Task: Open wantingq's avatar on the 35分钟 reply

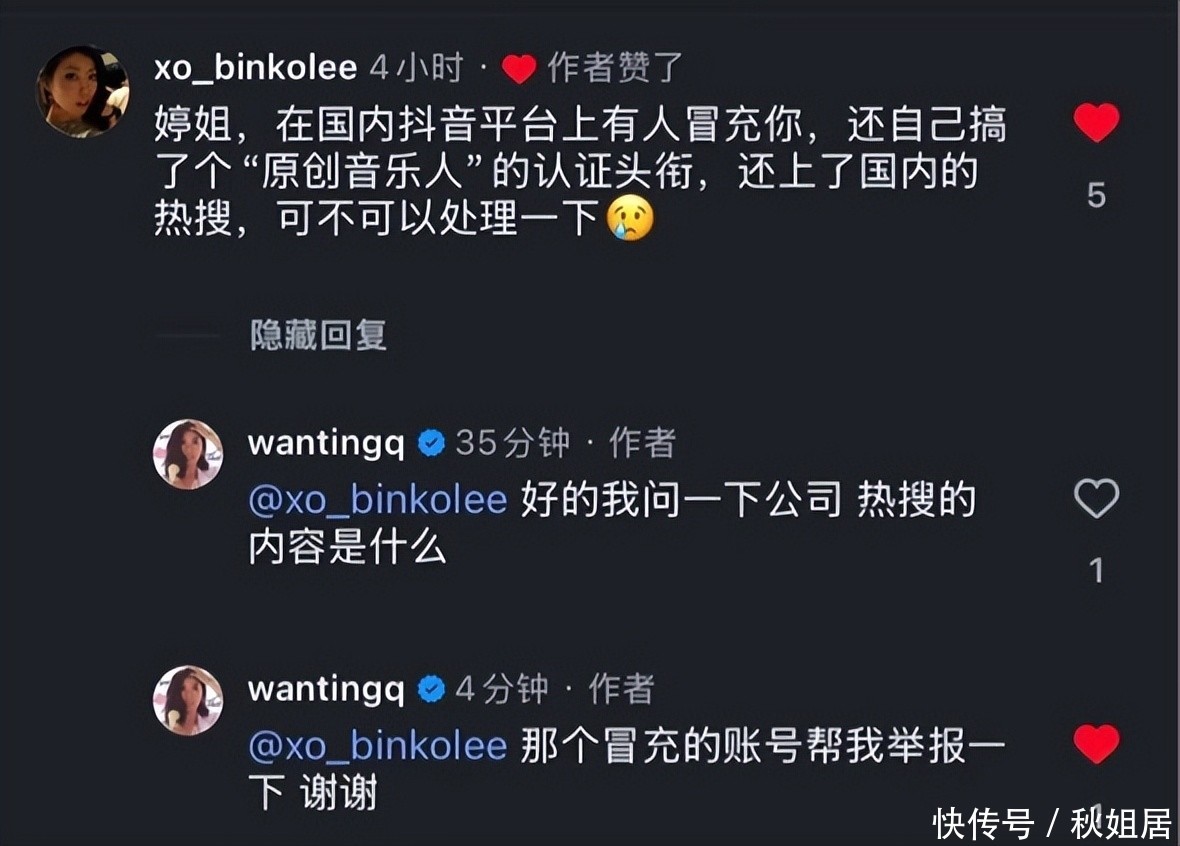Action: pos(188,454)
